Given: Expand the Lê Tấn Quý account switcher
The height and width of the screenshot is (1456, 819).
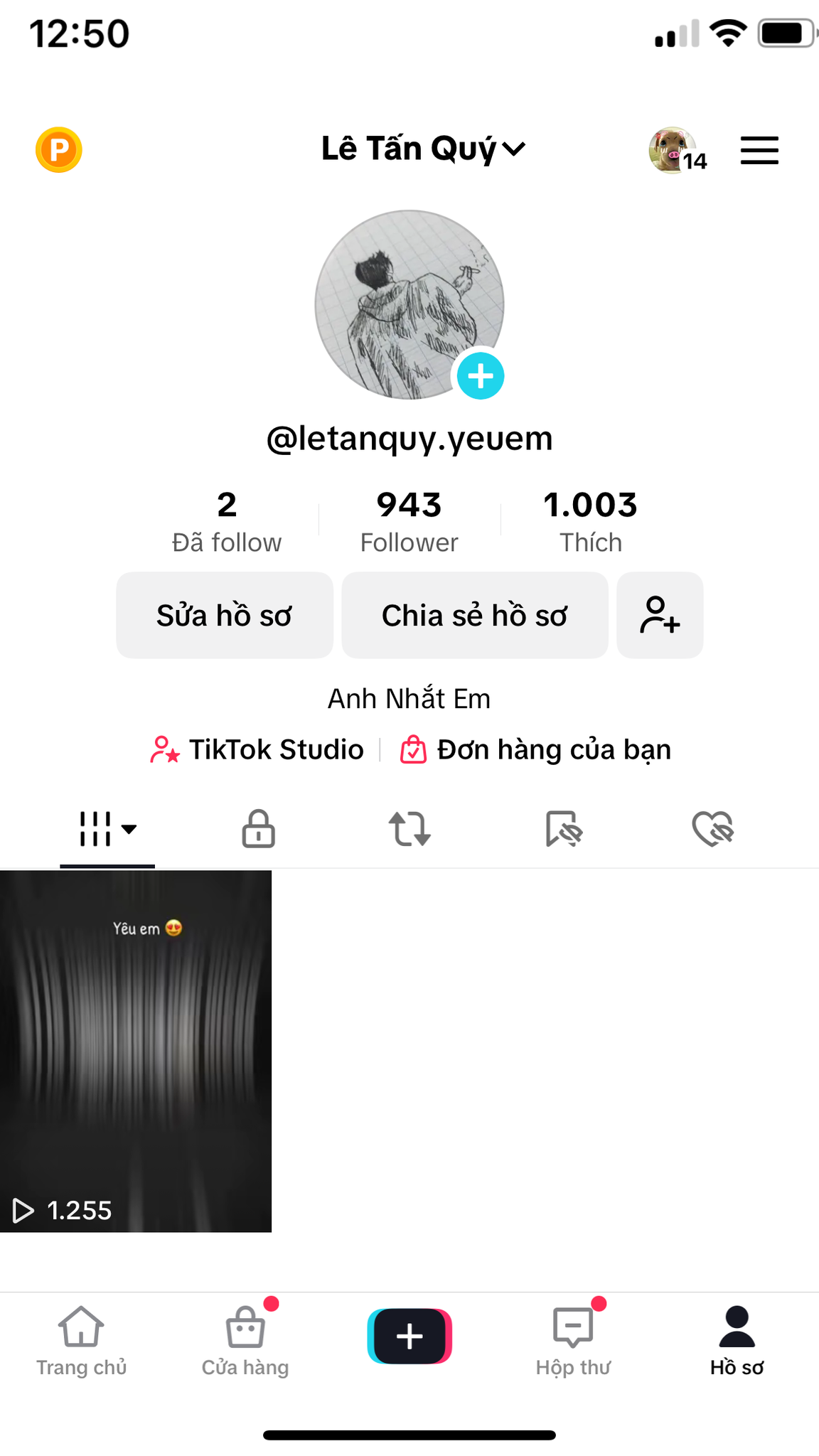Looking at the screenshot, I should tap(423, 149).
